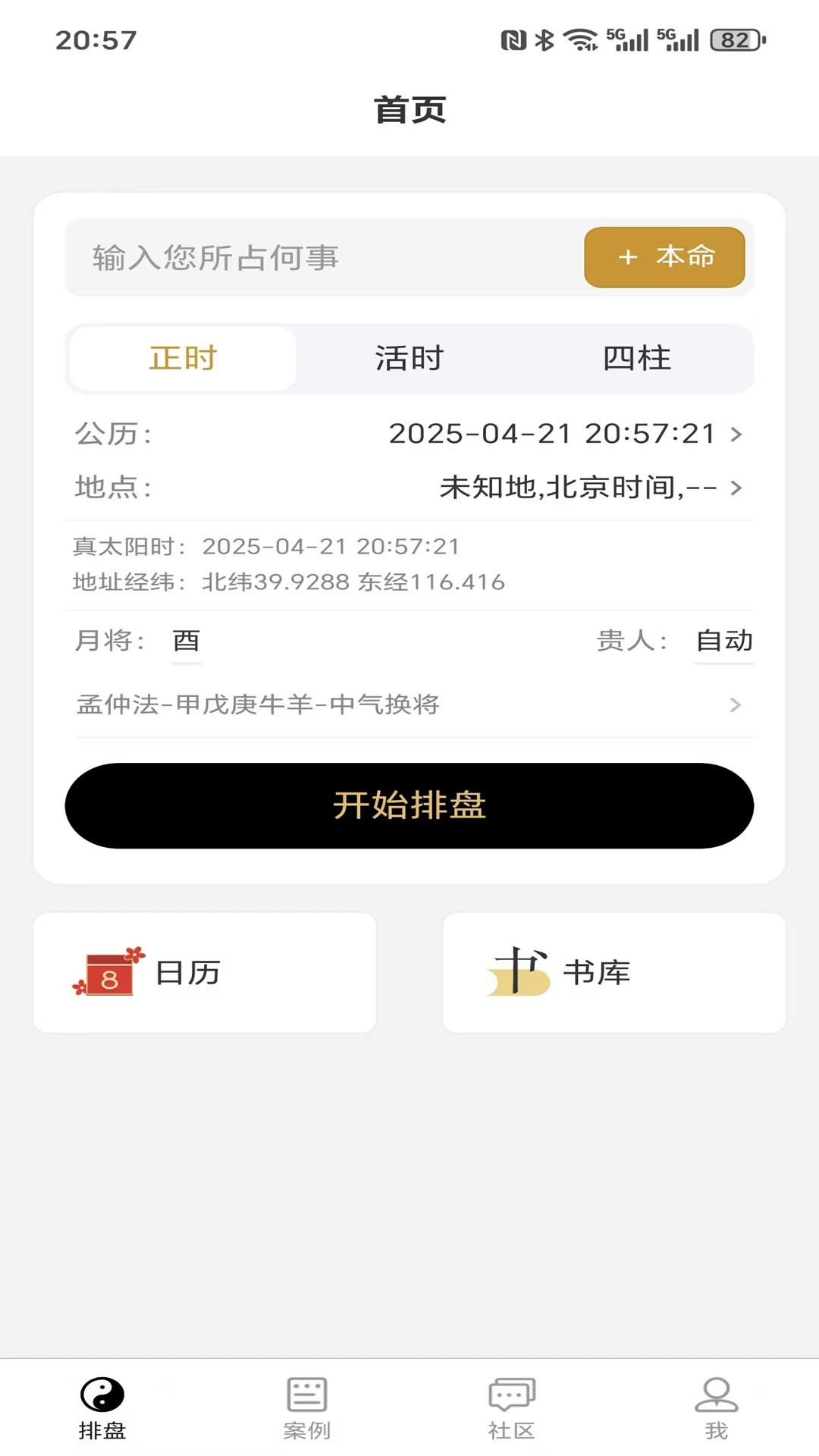Click the red calendar icon showing number 8
Image resolution: width=819 pixels, height=1456 pixels.
tap(108, 973)
